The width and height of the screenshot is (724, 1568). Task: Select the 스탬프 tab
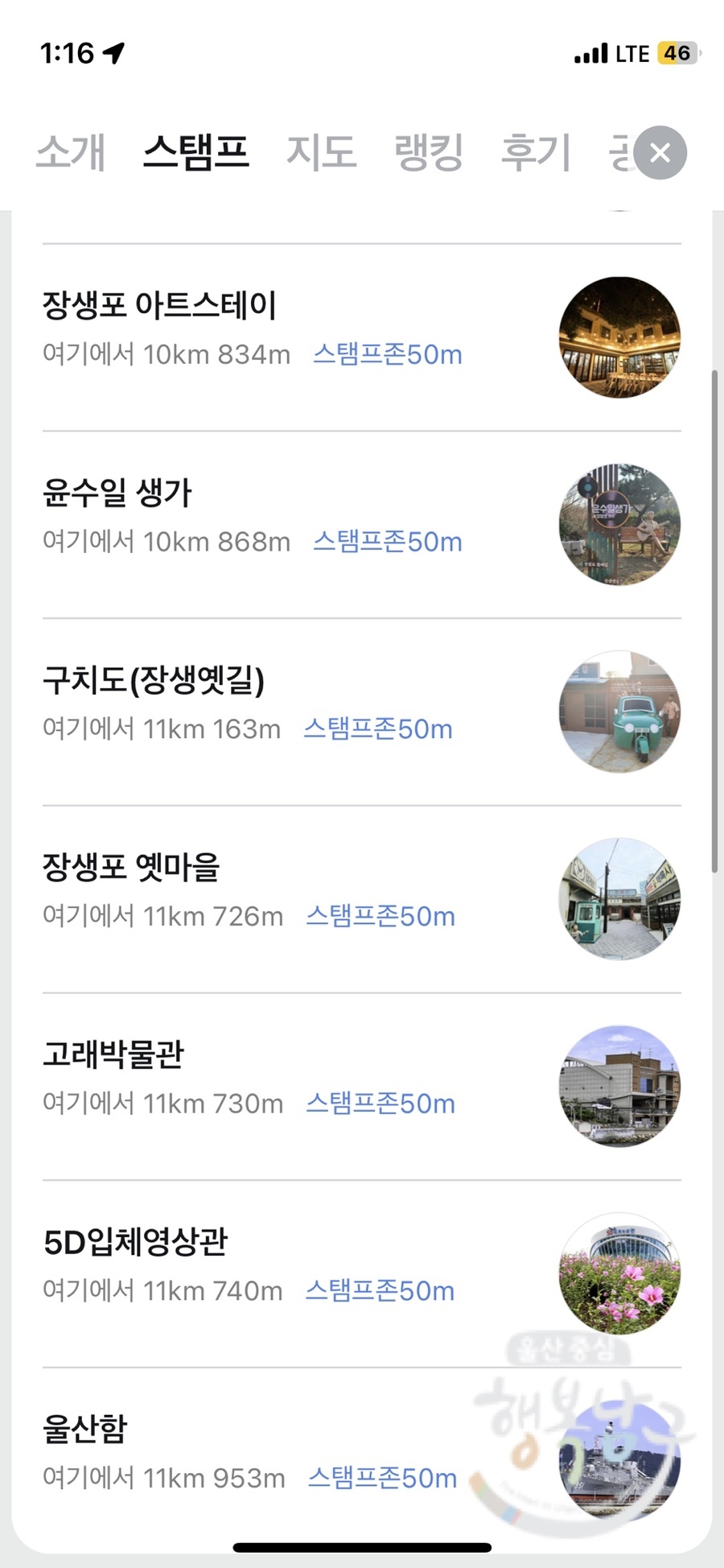(x=196, y=152)
